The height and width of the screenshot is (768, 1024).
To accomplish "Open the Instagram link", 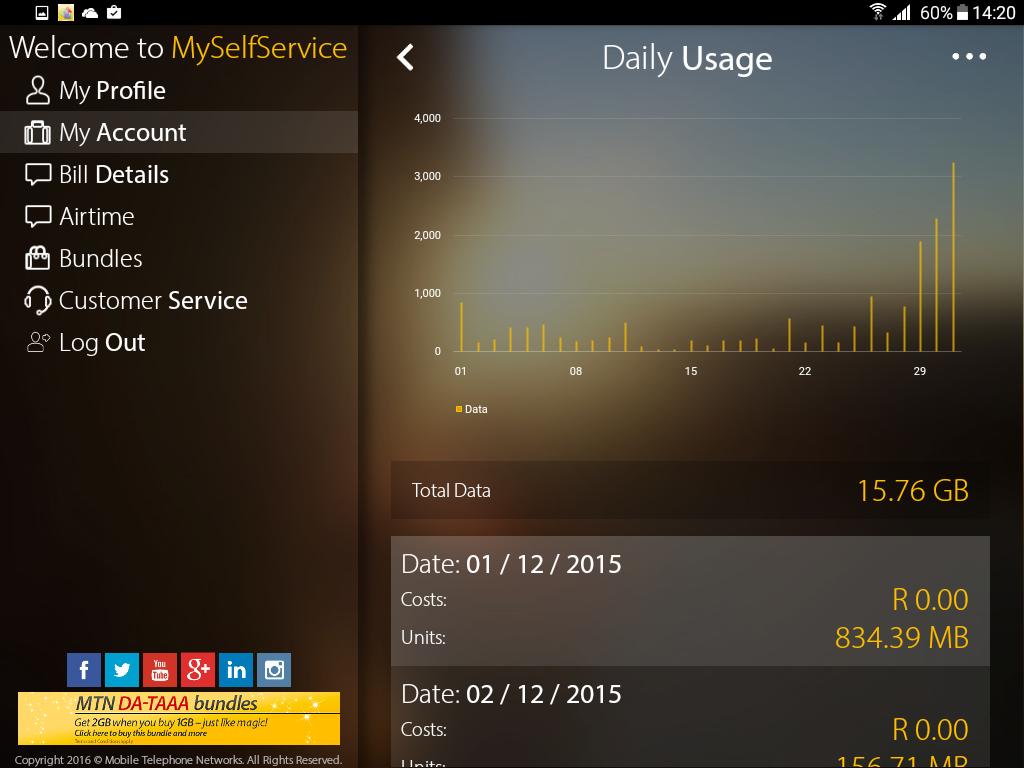I will (x=274, y=669).
